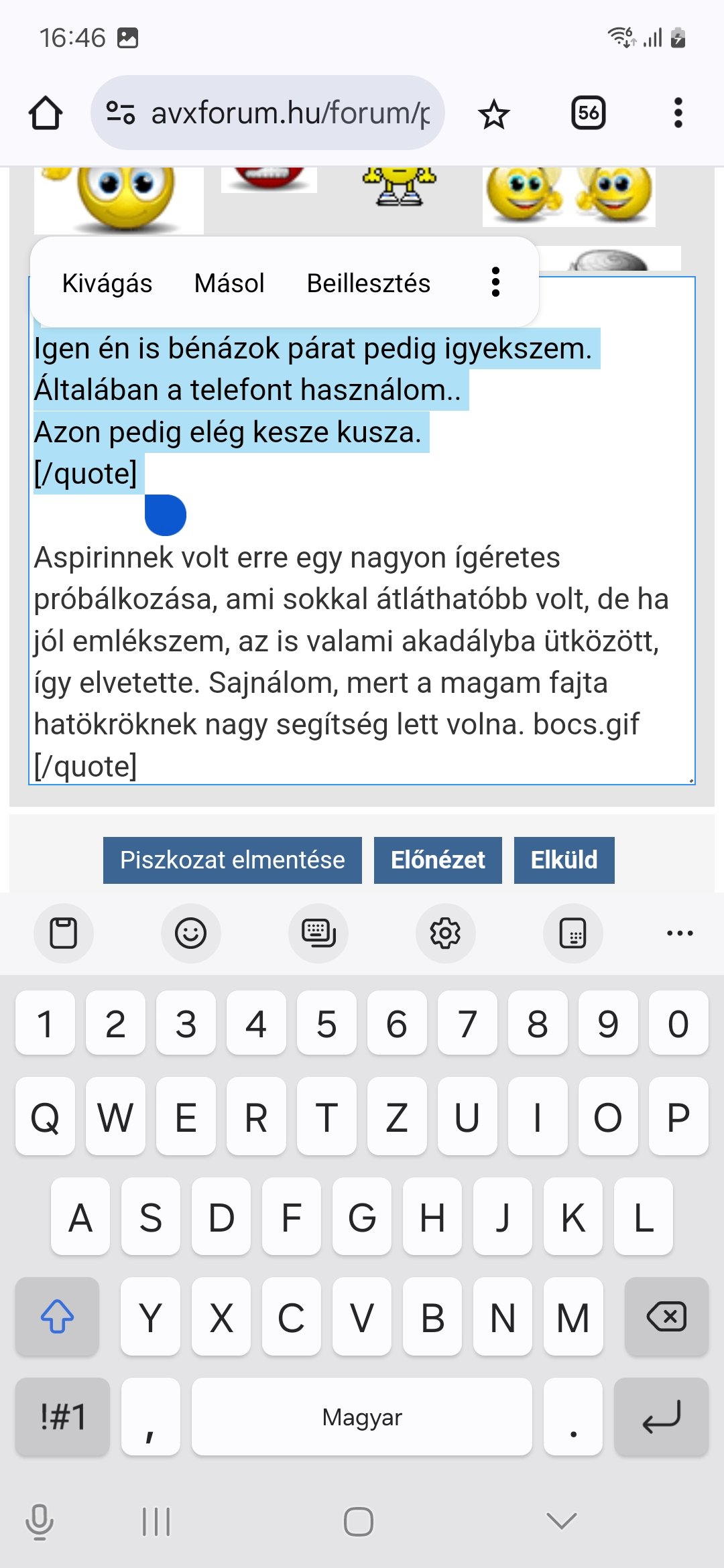Start voice input with the microphone
The width and height of the screenshot is (724, 1568).
click(x=39, y=1521)
